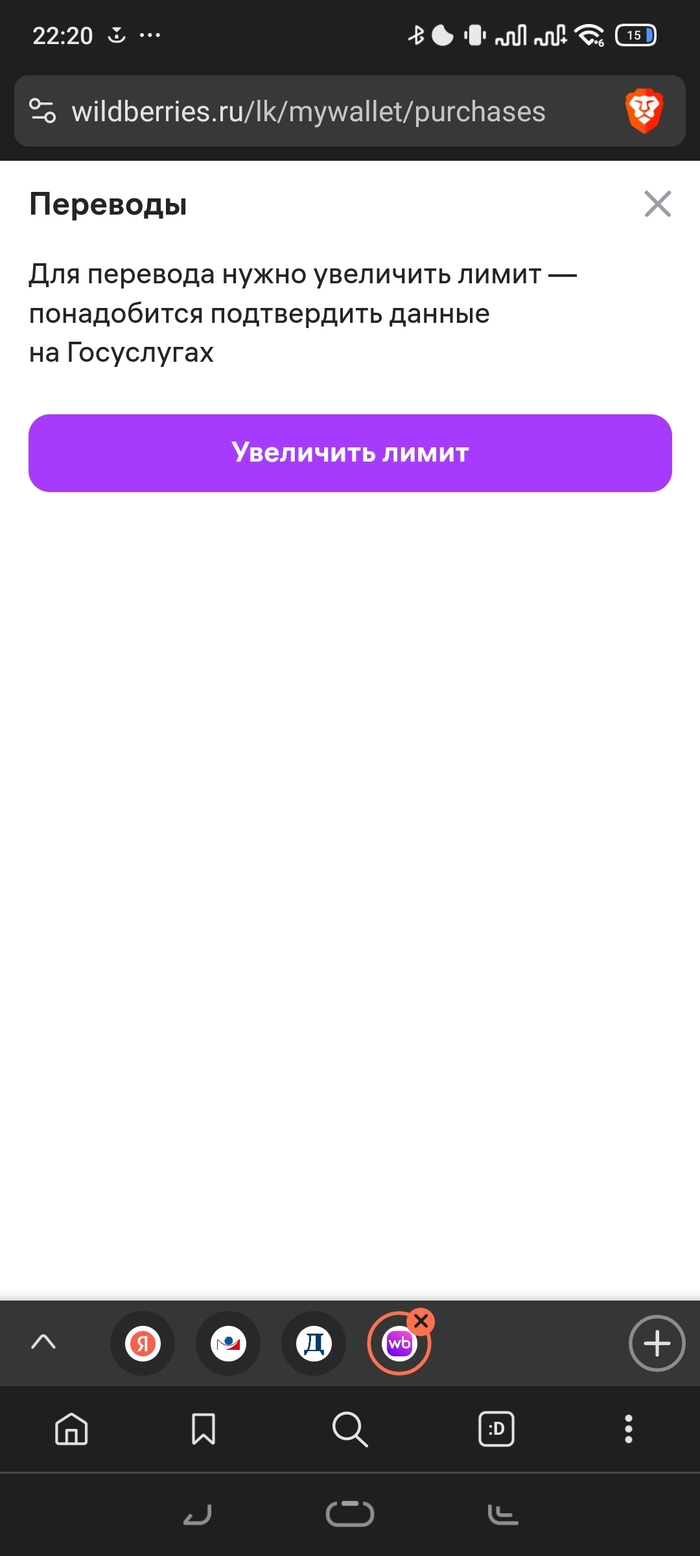Switch to the Mail tab
700x1556 pixels.
coord(228,1344)
